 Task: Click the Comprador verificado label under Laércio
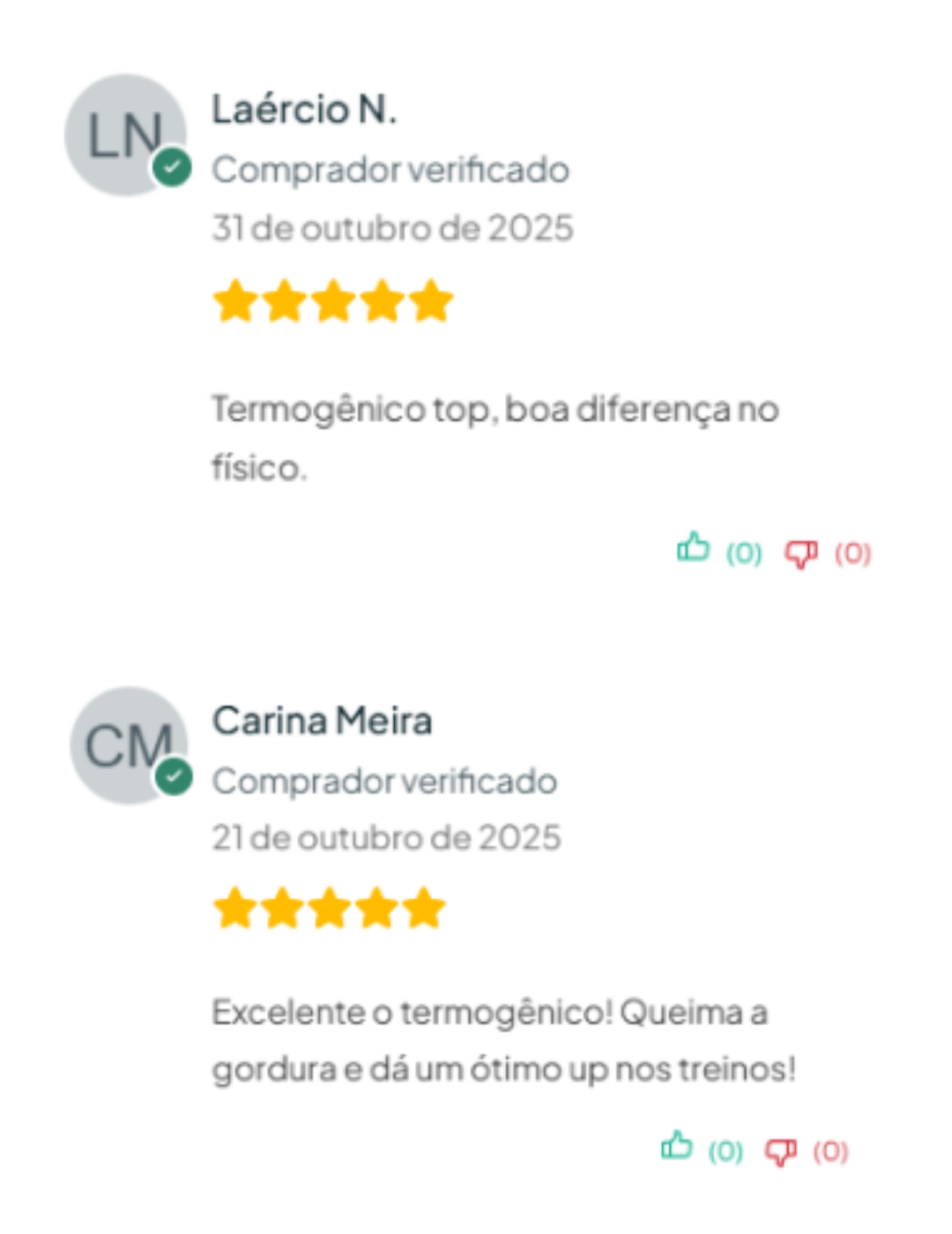click(x=390, y=169)
